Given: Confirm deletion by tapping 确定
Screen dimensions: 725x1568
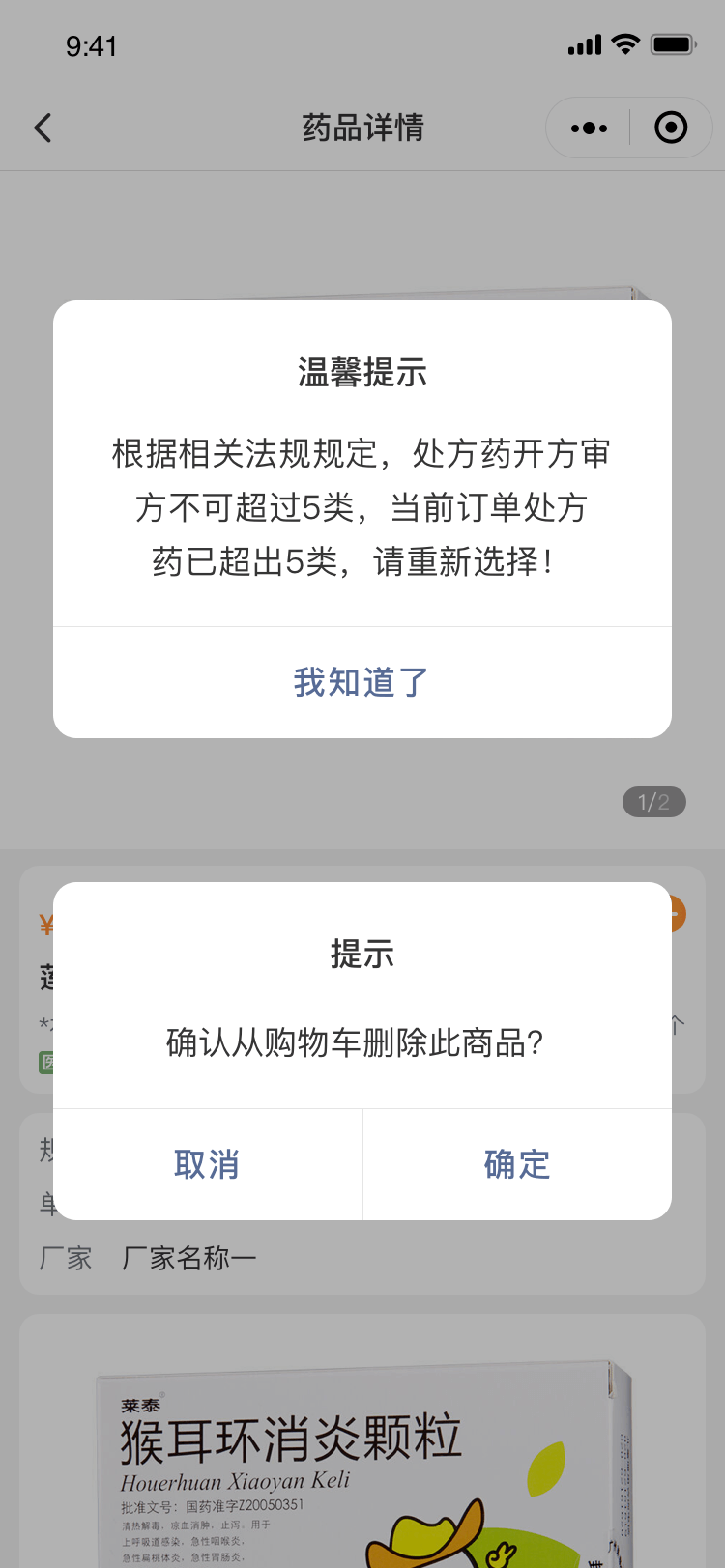Looking at the screenshot, I should click(517, 1164).
